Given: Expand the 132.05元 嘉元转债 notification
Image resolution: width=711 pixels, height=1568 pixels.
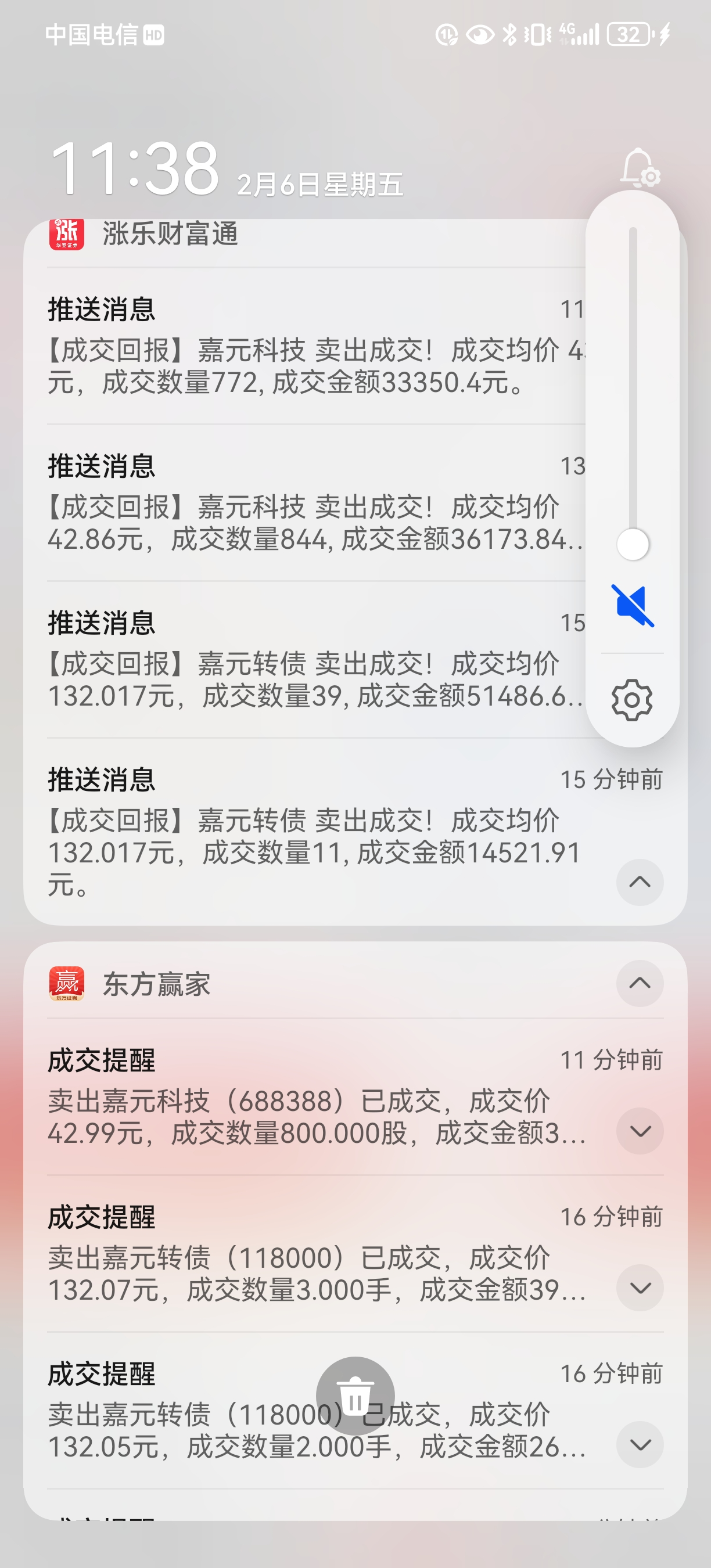Looking at the screenshot, I should pyautogui.click(x=640, y=1444).
